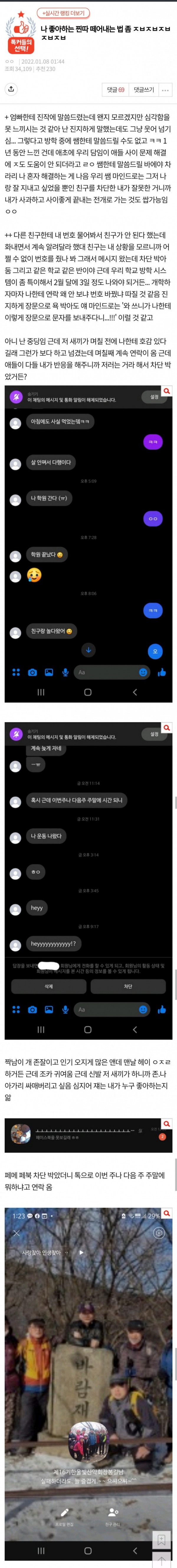Write a comment with 댓글쓰기
177x1568 pixels.
point(144,89)
